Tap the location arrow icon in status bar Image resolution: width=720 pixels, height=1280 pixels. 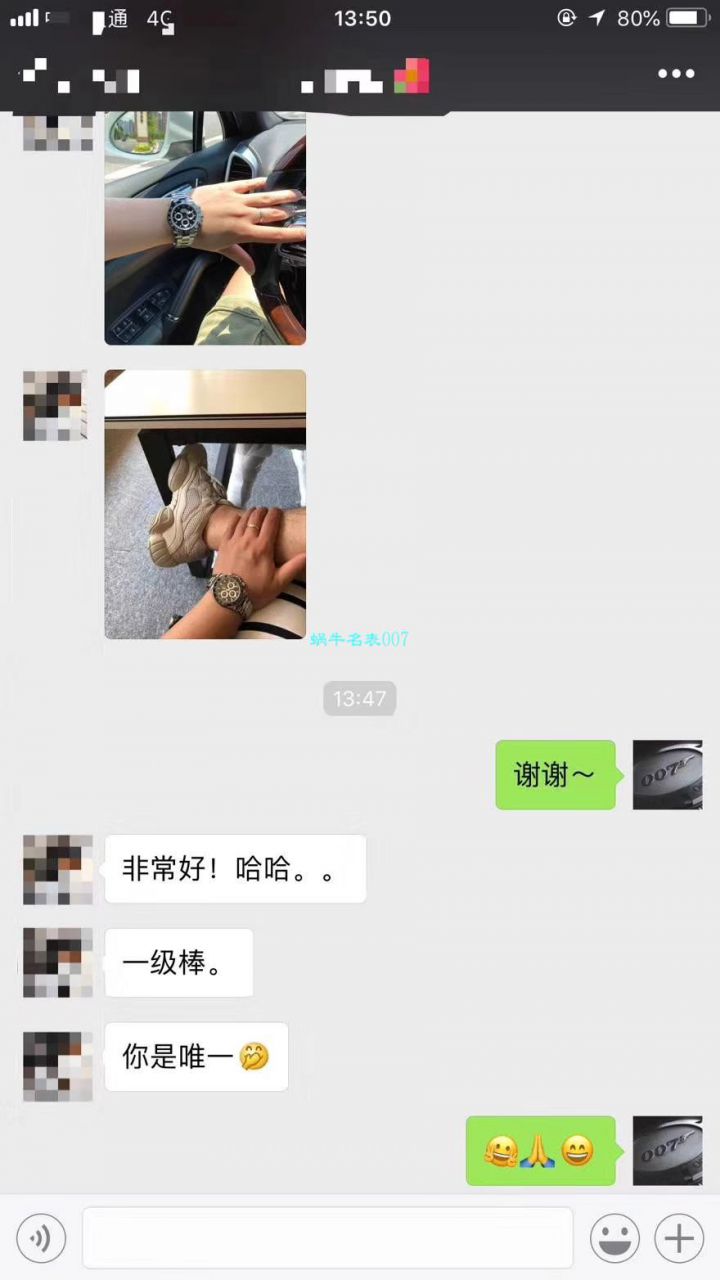[599, 16]
